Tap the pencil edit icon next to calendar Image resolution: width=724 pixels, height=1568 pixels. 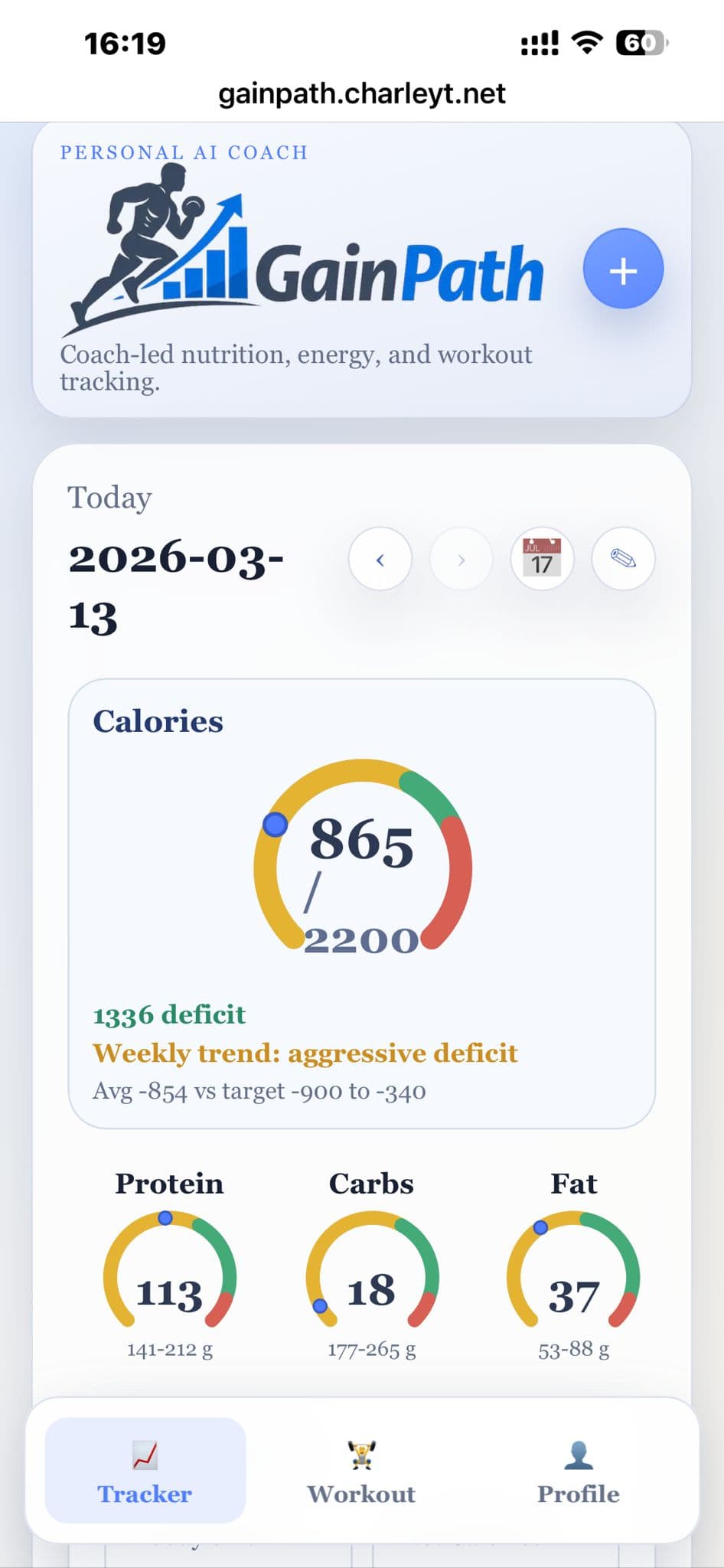pyautogui.click(x=623, y=559)
